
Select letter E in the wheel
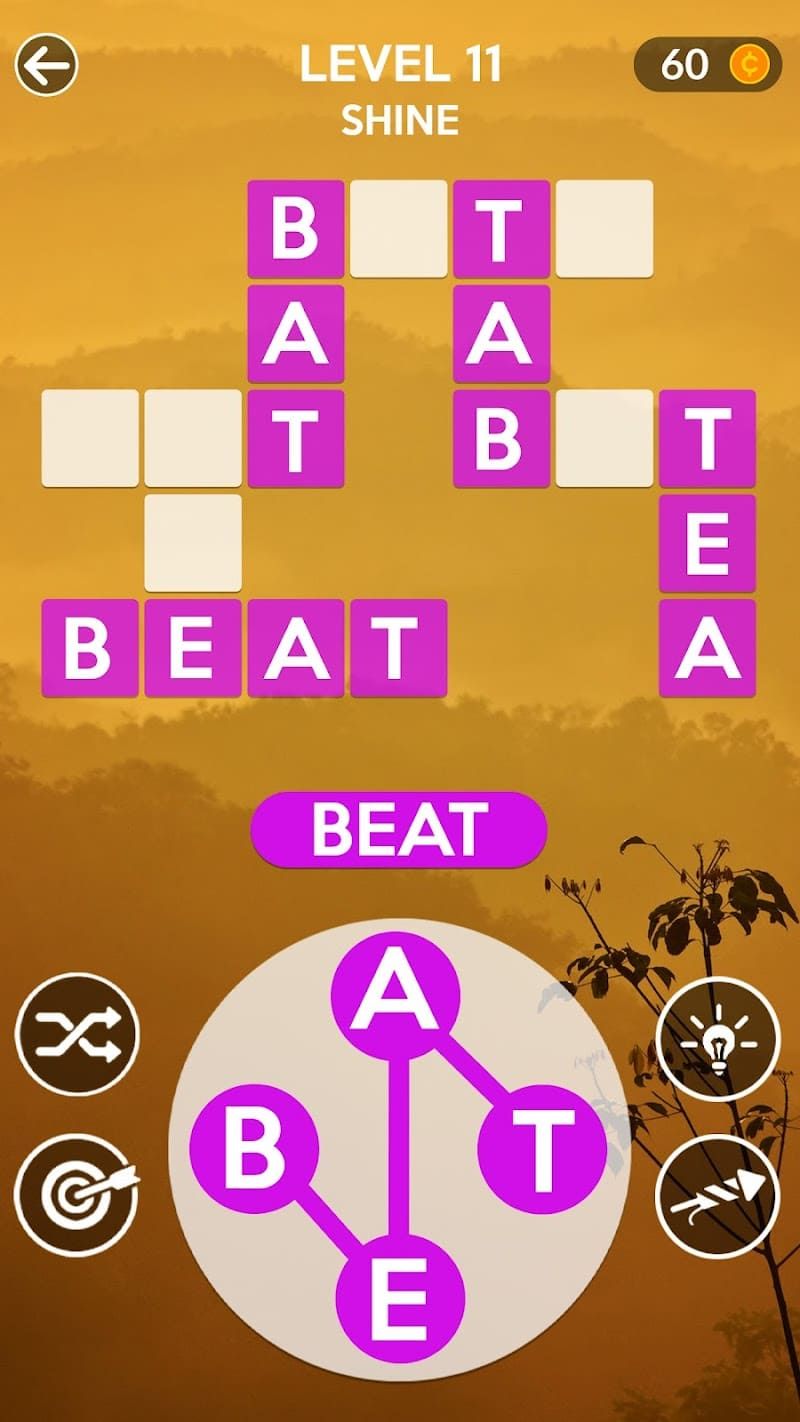(x=399, y=1297)
